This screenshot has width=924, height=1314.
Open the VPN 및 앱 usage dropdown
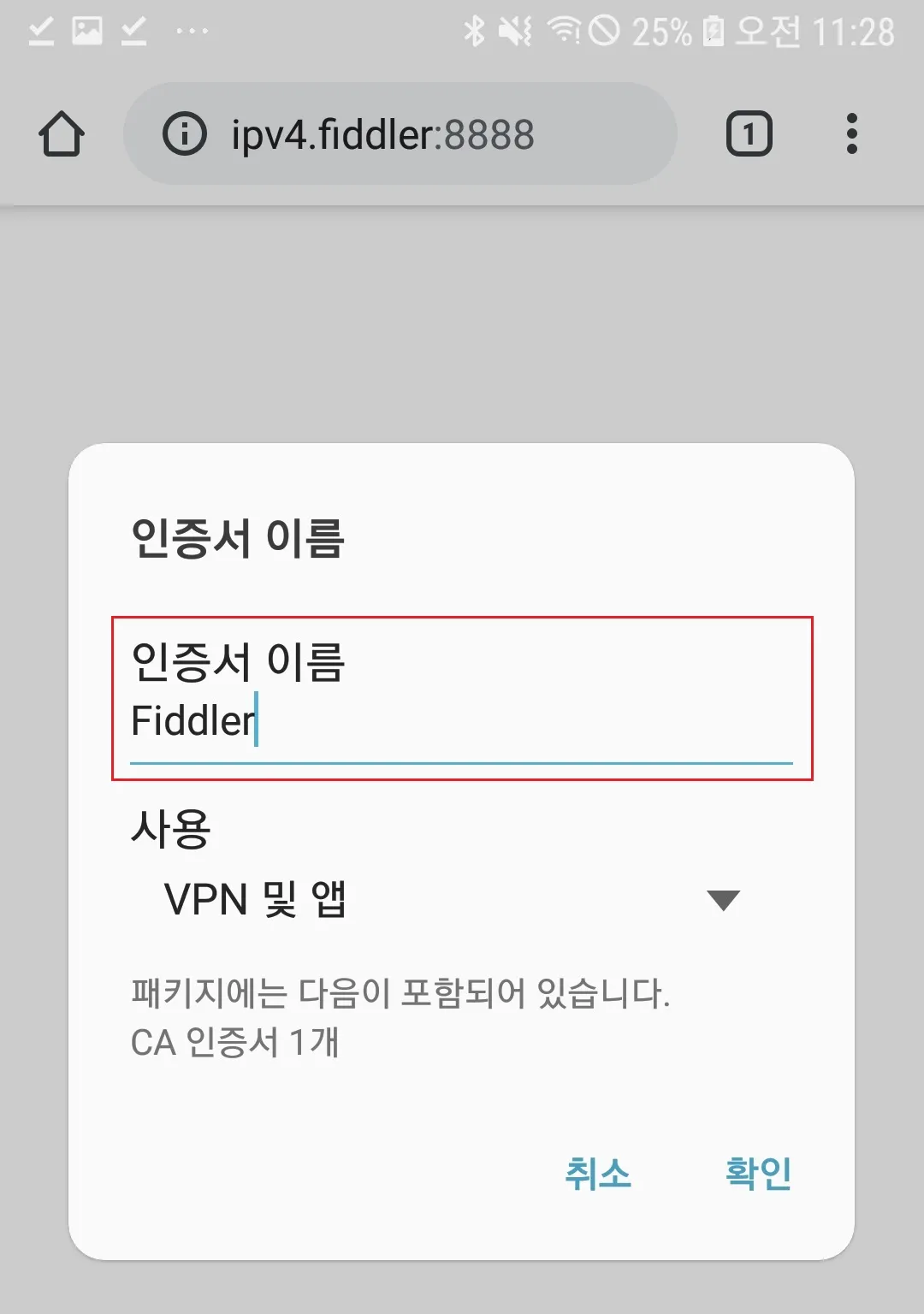click(451, 900)
